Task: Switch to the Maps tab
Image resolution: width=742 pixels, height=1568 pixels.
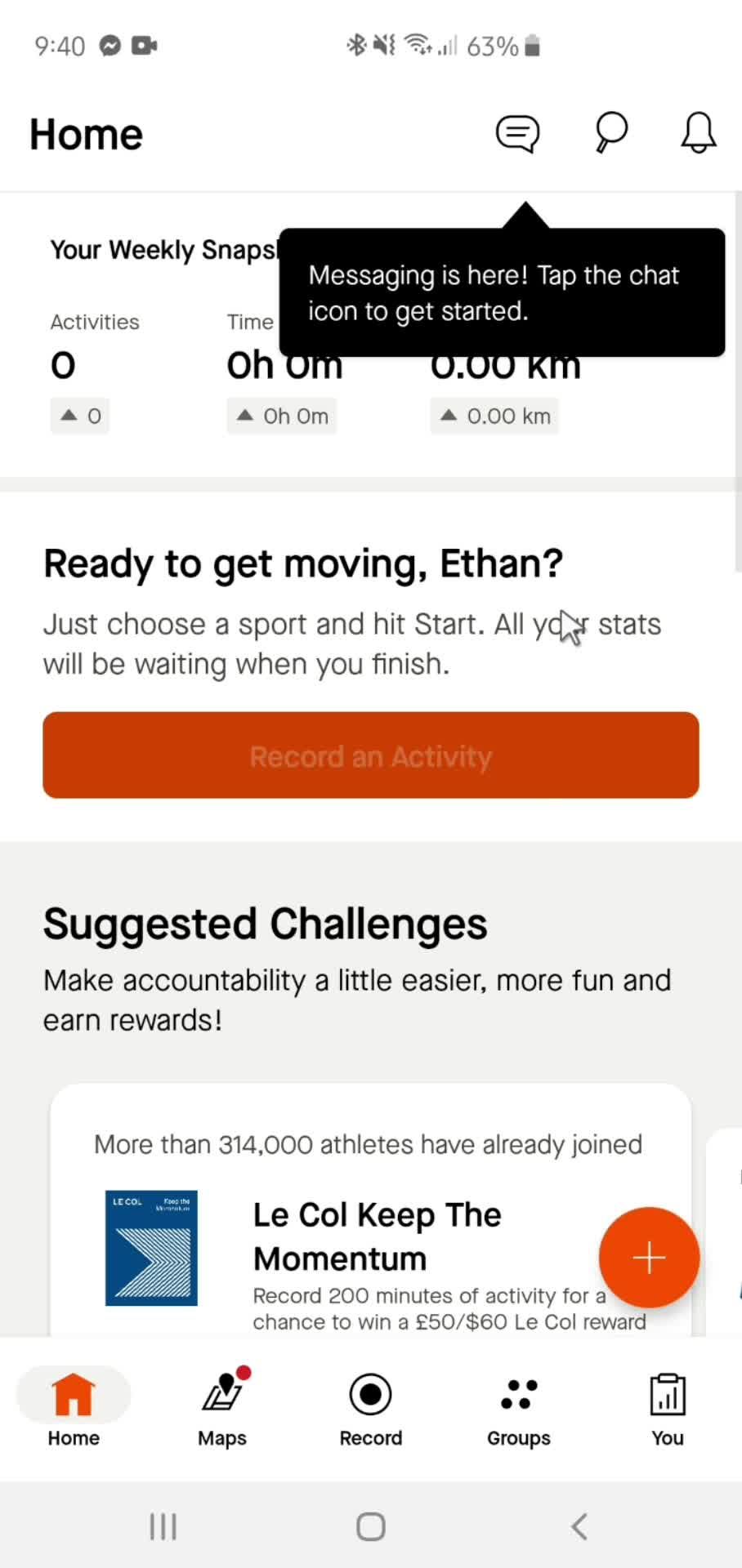Action: [x=222, y=1409]
